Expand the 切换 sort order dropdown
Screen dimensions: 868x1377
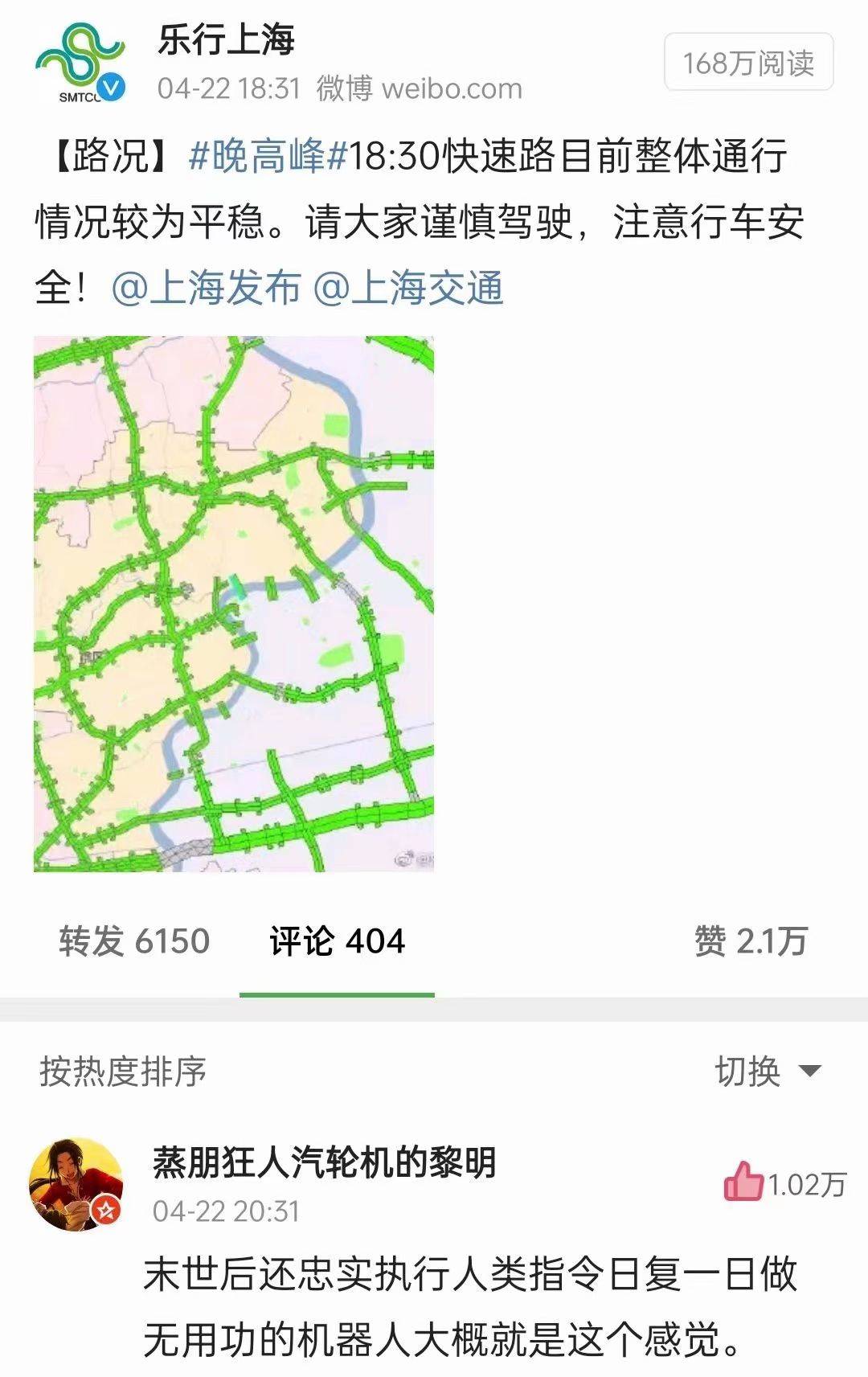click(767, 1071)
